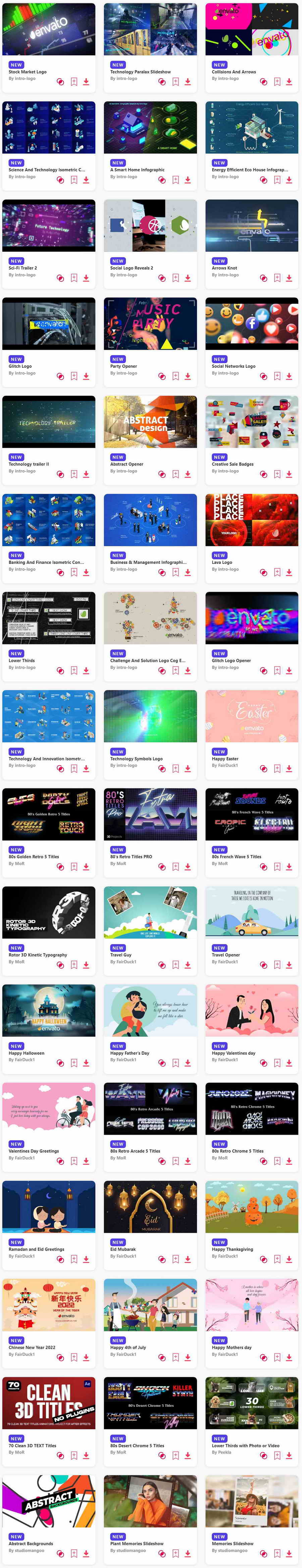Download the Happy Halloween template
302x1568 pixels.
coord(86,1063)
